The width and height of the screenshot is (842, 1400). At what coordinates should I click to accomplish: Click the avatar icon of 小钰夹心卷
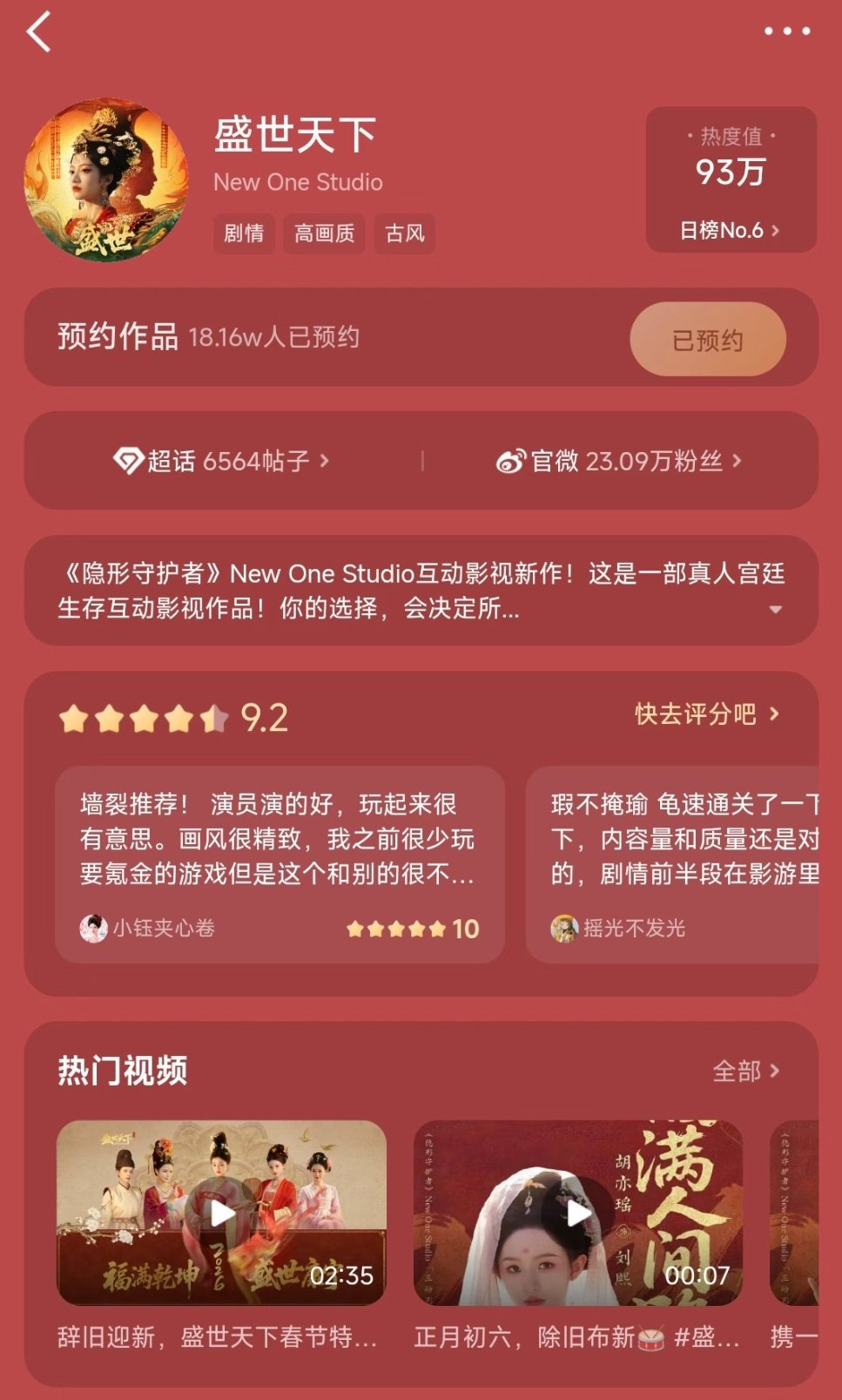[x=91, y=929]
